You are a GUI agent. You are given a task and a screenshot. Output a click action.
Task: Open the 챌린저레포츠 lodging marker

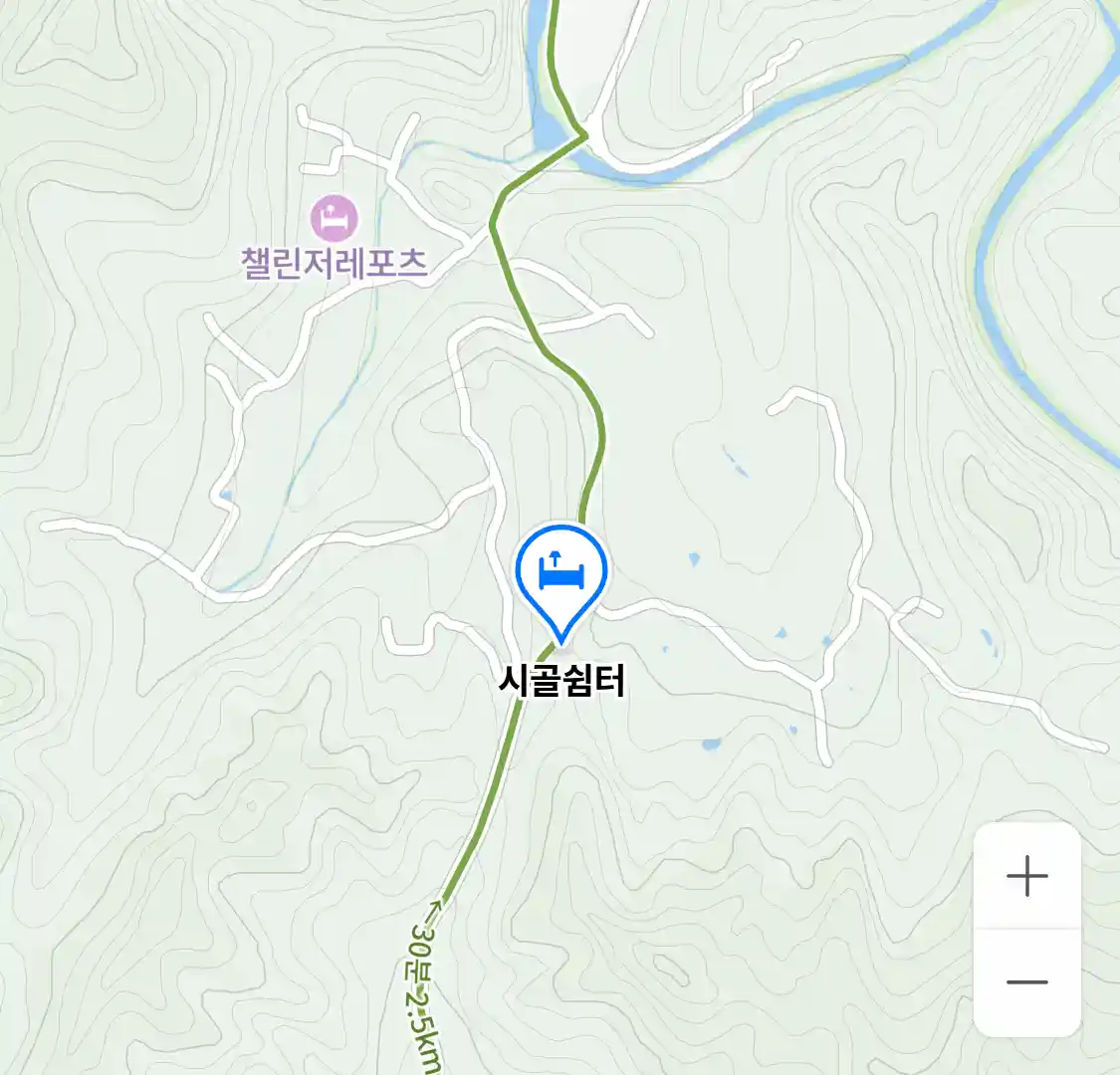334,218
